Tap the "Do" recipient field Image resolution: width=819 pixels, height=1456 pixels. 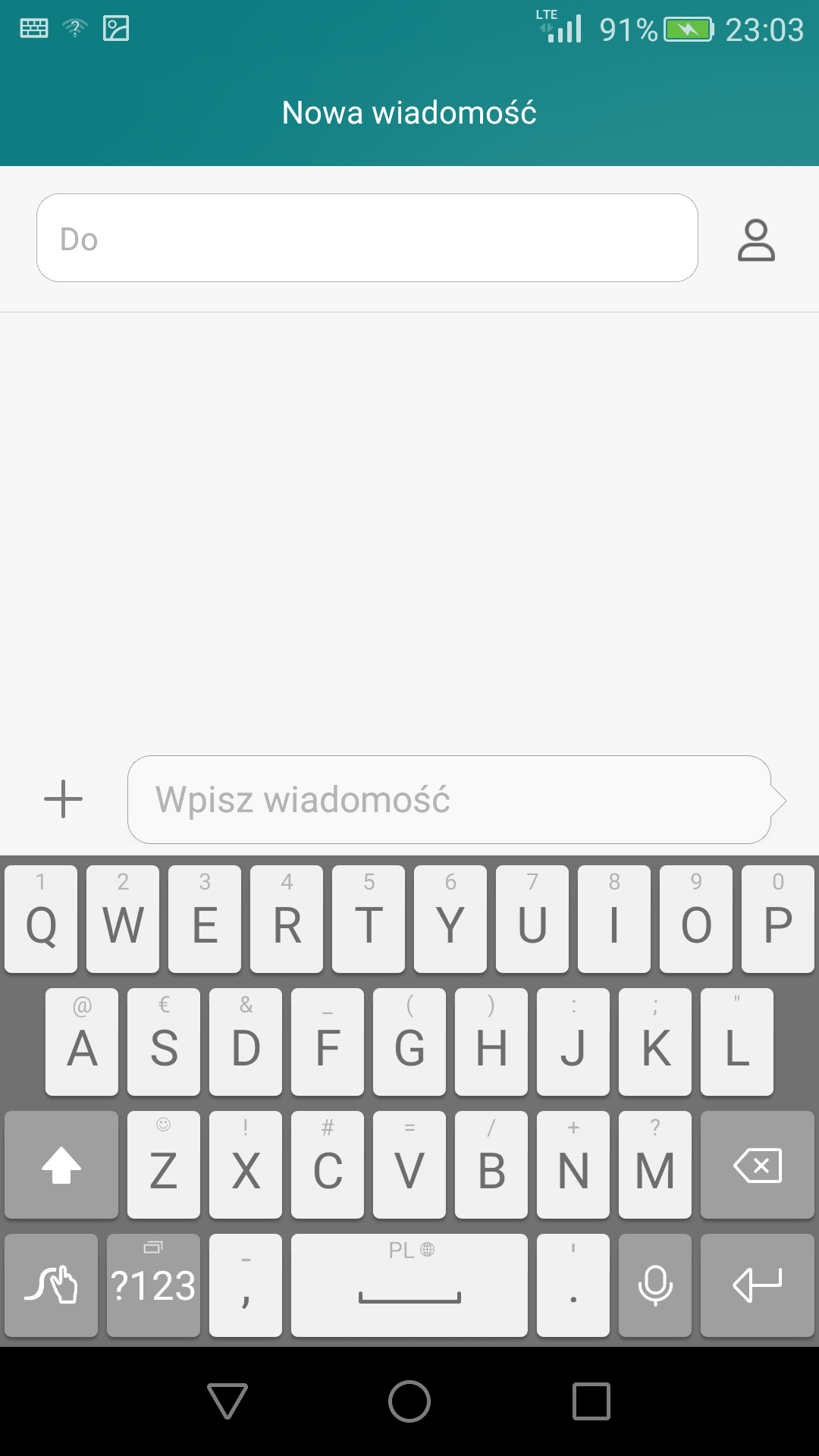tap(367, 238)
